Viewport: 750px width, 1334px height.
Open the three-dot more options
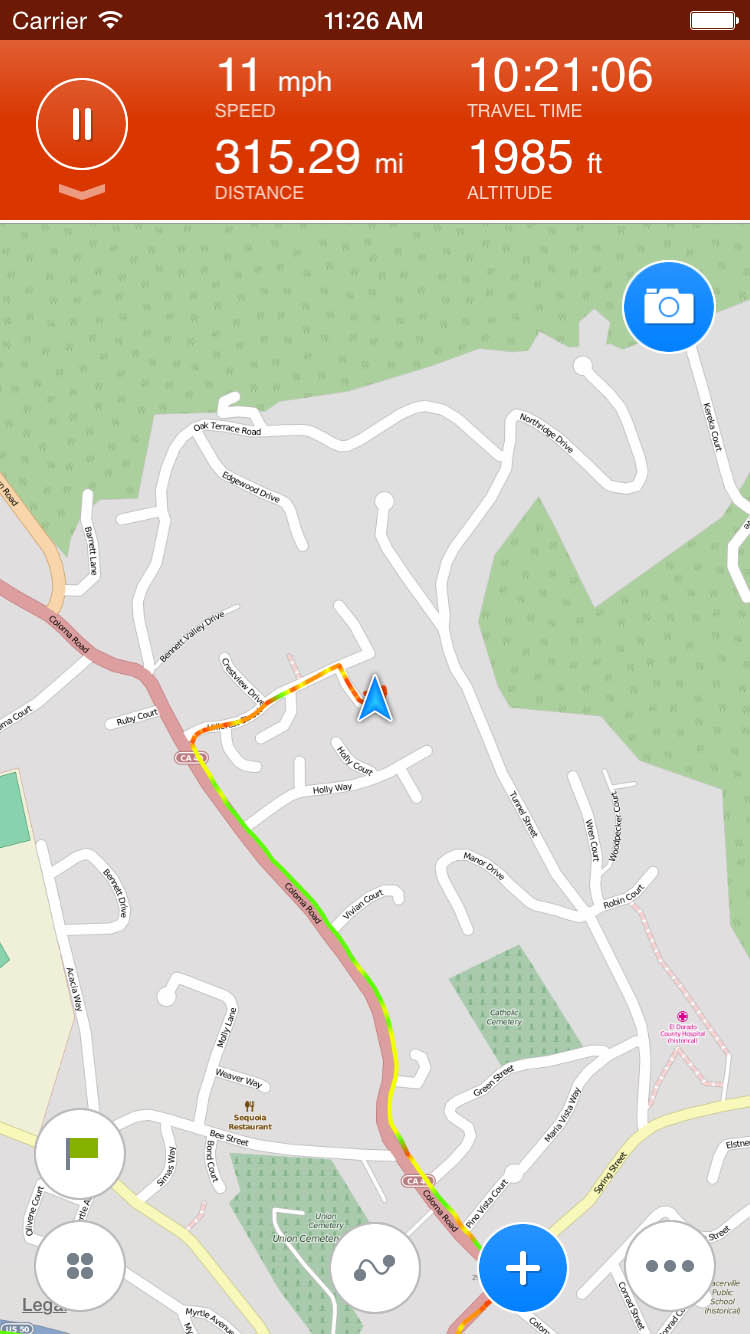point(670,1266)
